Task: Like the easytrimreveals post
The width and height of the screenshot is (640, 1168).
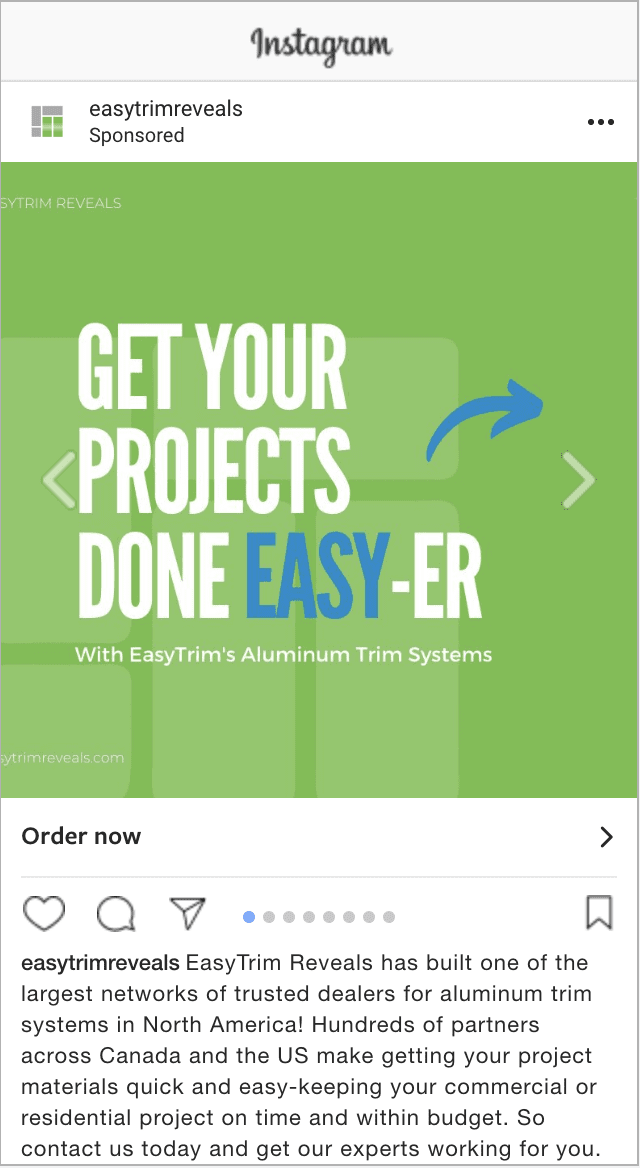Action: coord(43,913)
